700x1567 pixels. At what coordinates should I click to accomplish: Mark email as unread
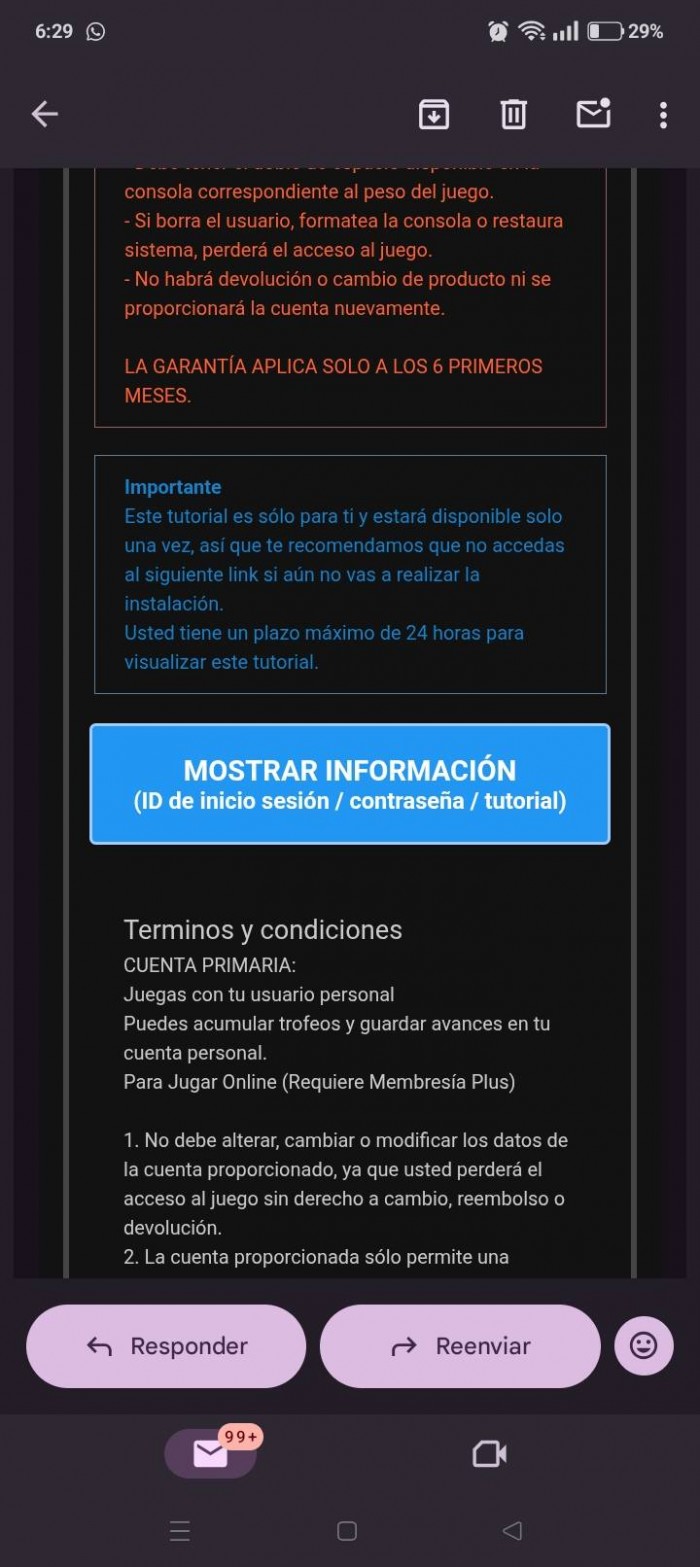click(x=593, y=114)
